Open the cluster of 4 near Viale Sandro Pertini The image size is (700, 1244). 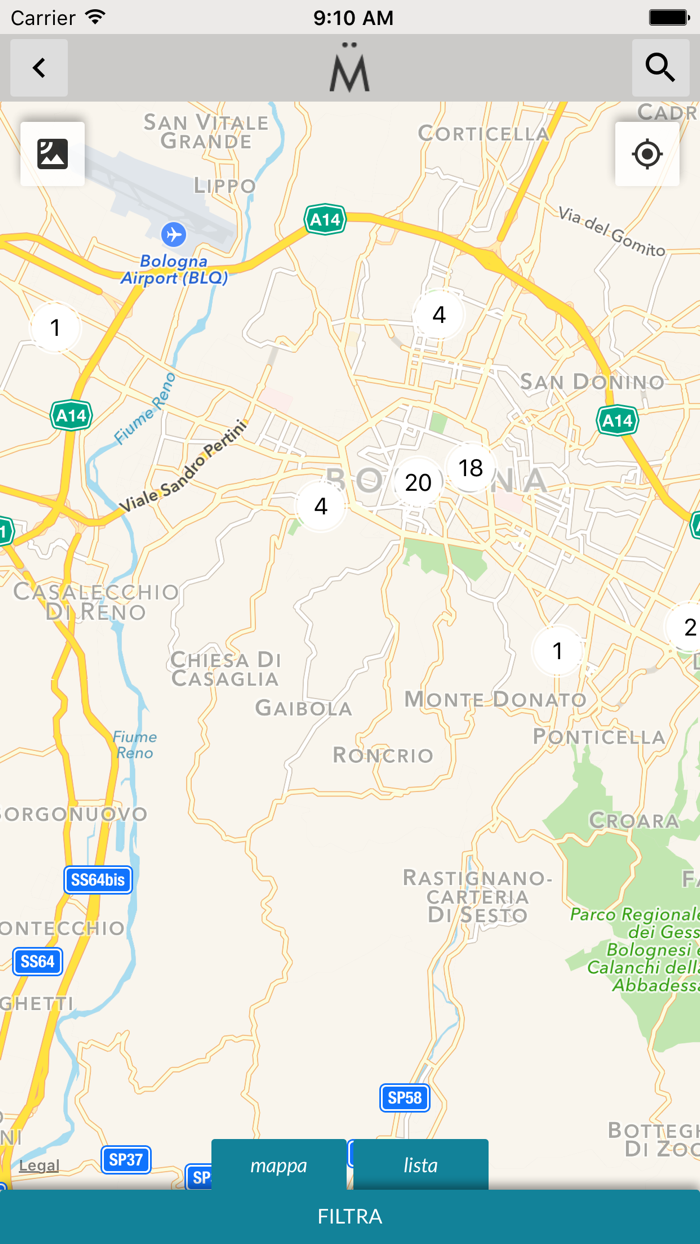320,506
